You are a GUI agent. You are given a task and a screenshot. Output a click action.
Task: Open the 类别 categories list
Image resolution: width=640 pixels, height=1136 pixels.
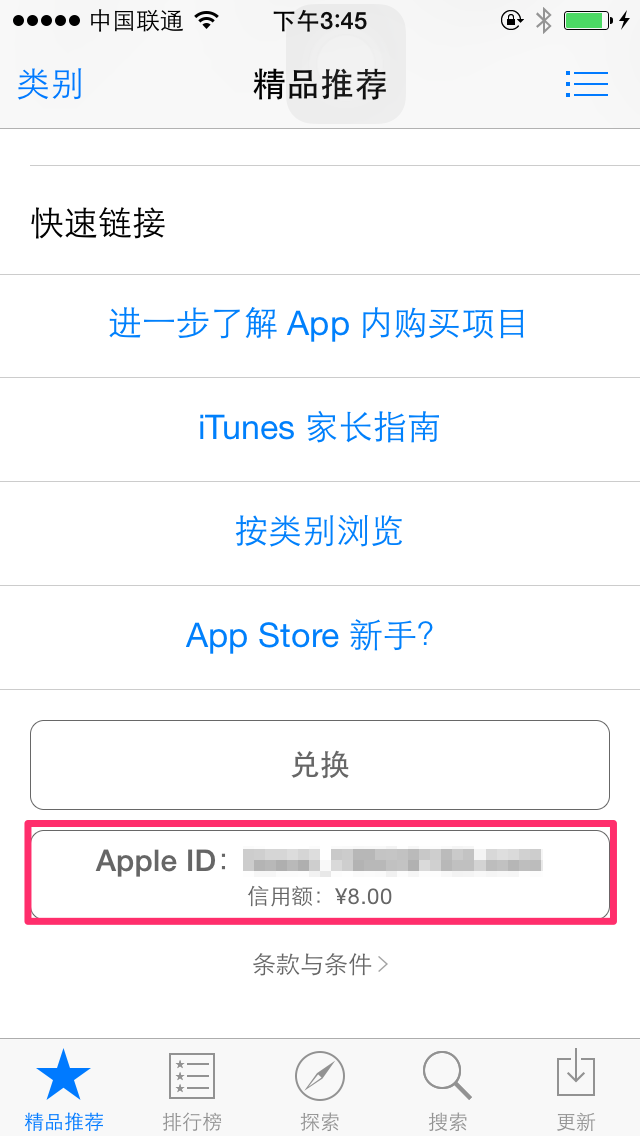[50, 84]
